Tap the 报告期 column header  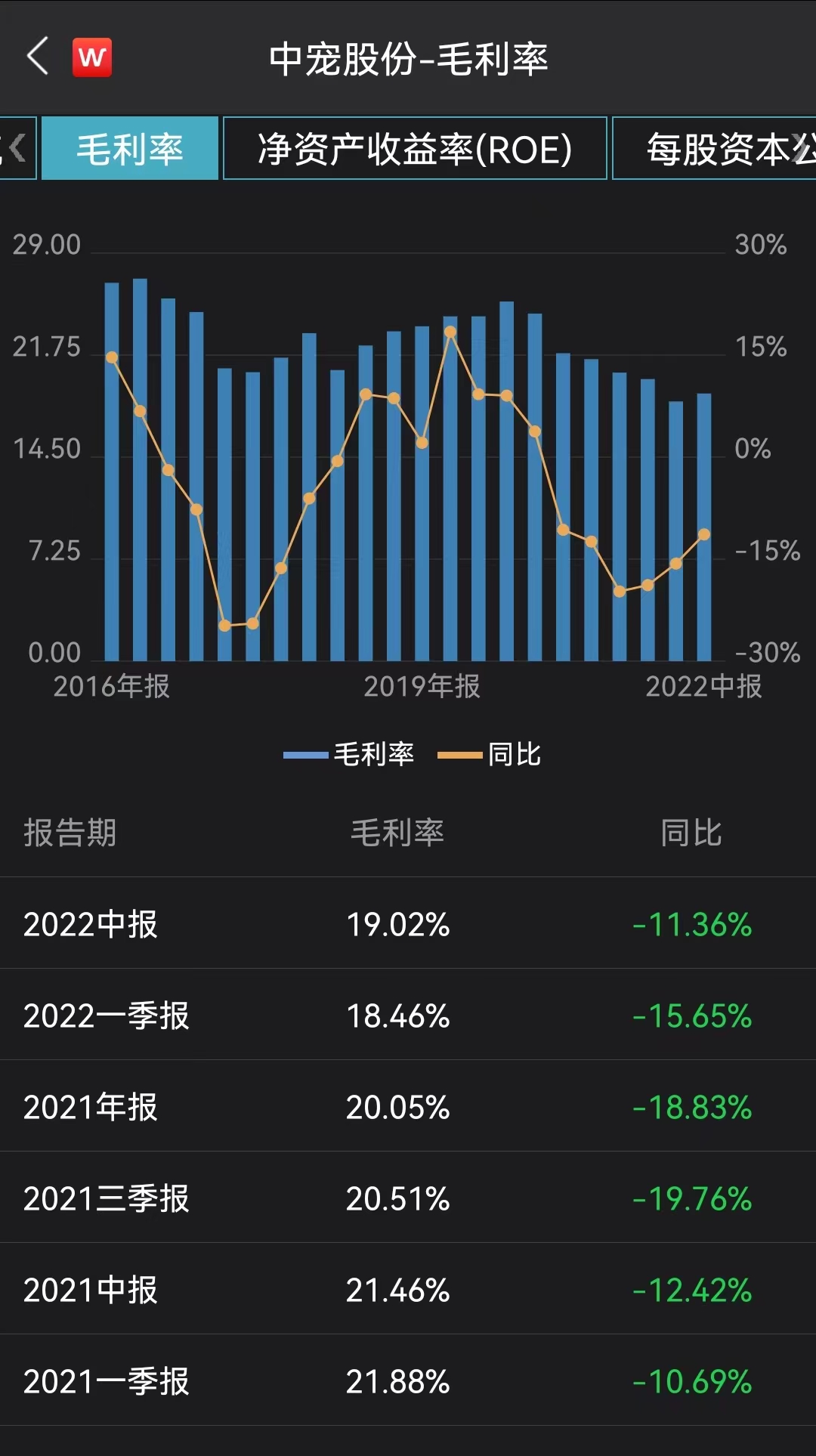click(x=71, y=833)
